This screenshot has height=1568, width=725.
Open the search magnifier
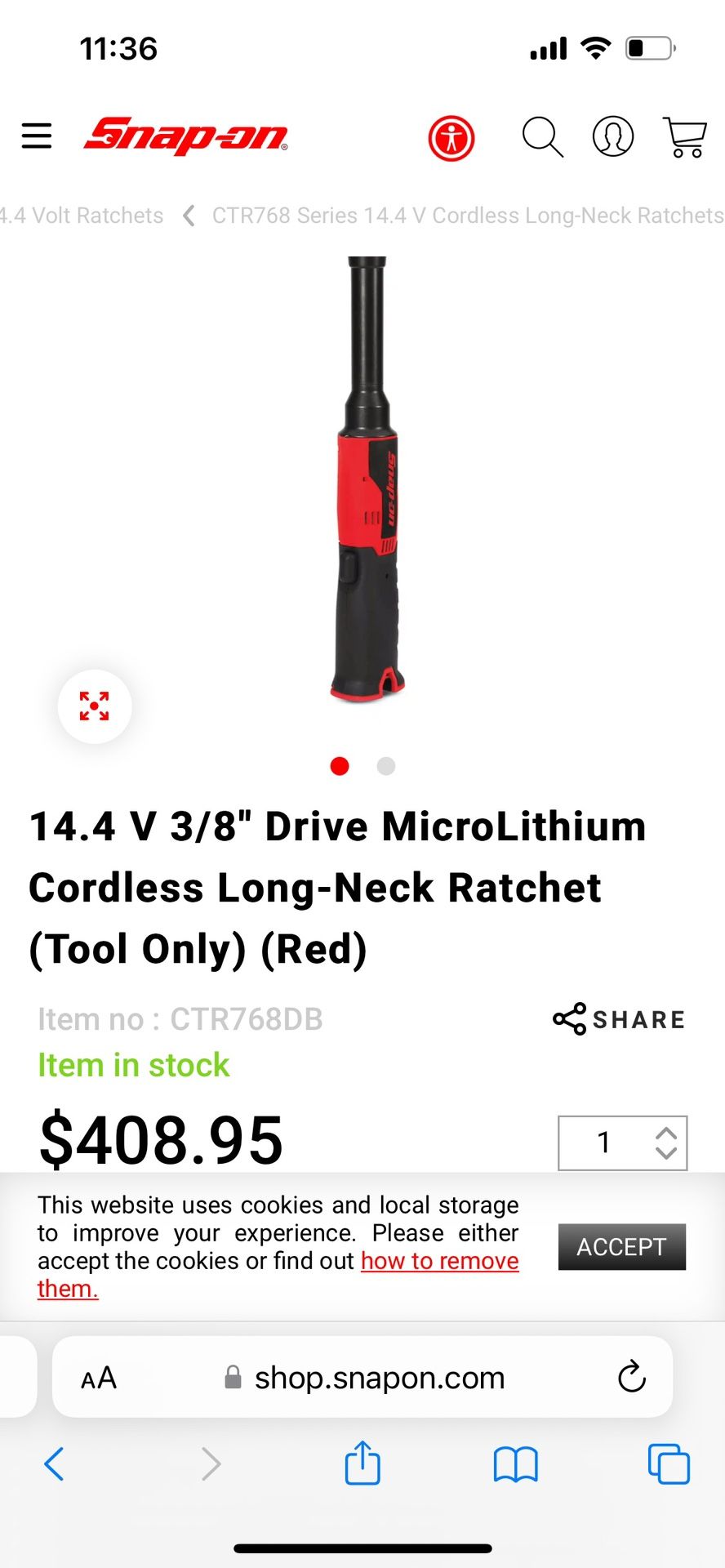[543, 136]
